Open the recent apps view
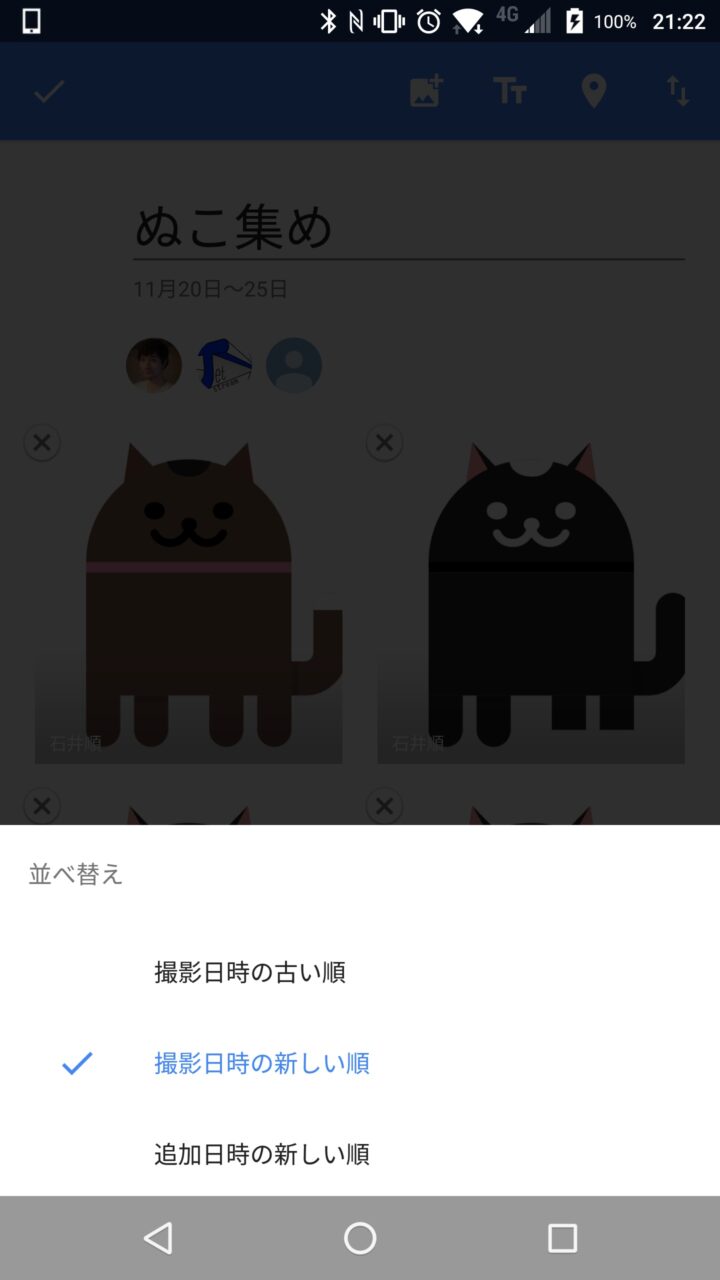720x1280 pixels. pyautogui.click(x=562, y=1238)
